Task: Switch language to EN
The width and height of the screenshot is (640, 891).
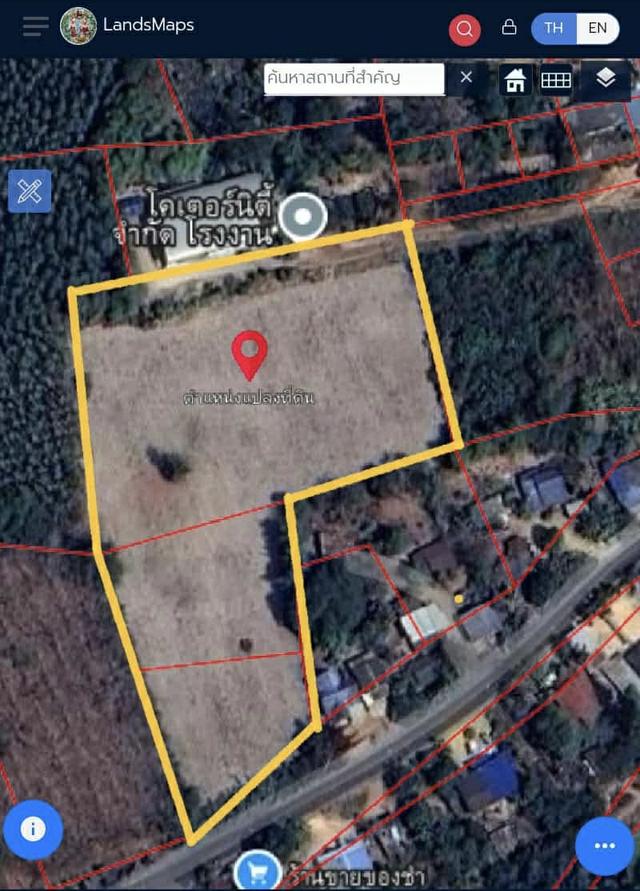Action: point(598,28)
